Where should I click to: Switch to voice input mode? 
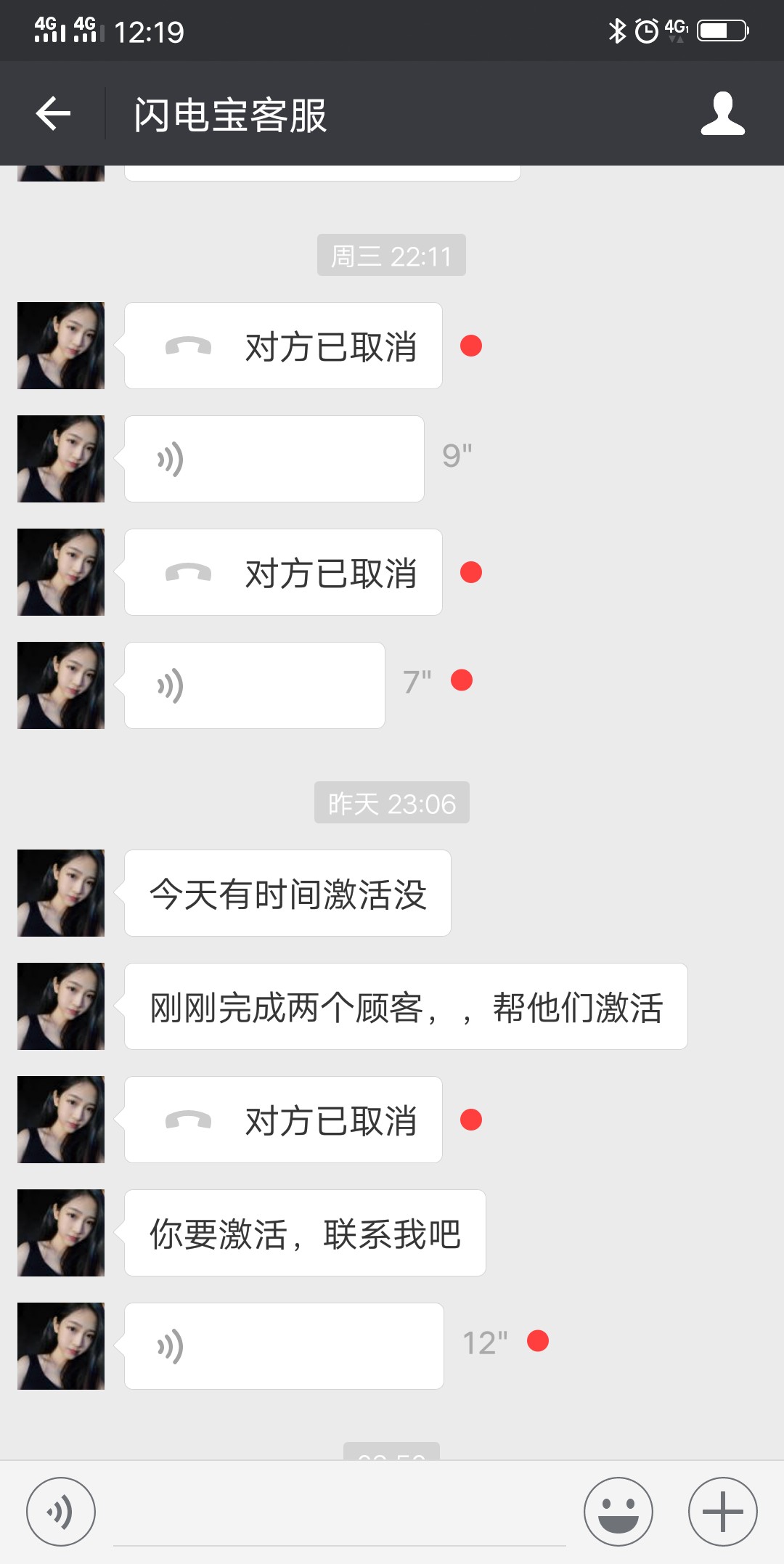(61, 1512)
